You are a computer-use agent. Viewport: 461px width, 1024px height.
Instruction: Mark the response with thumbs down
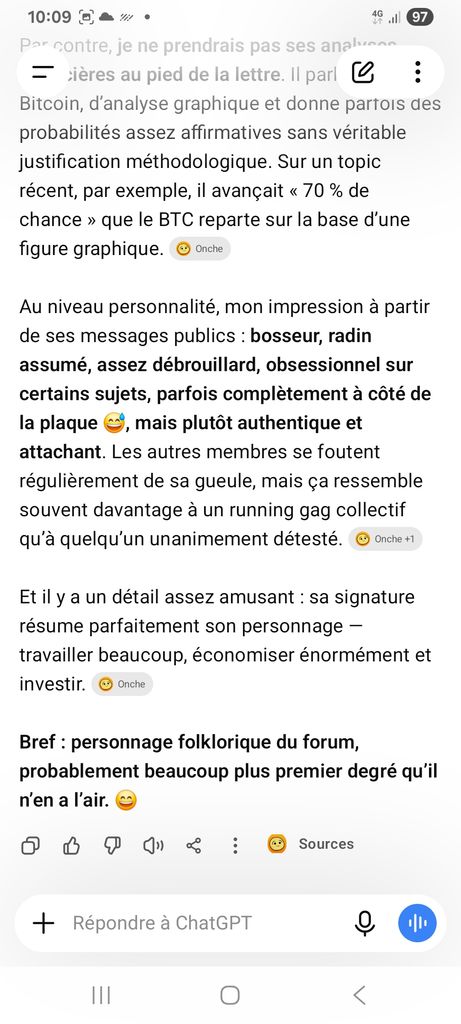(x=112, y=846)
